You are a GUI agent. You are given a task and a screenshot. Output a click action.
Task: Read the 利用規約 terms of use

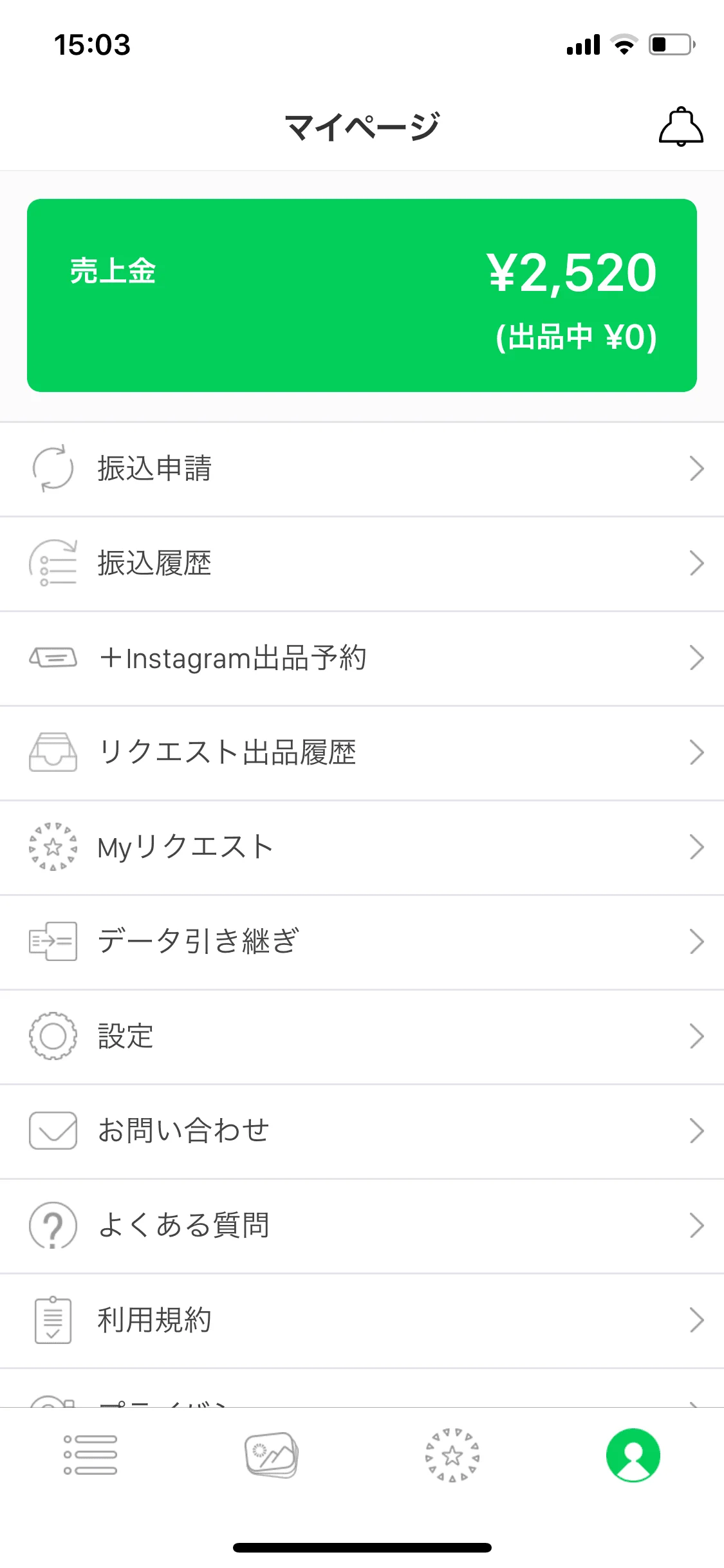click(x=362, y=1321)
